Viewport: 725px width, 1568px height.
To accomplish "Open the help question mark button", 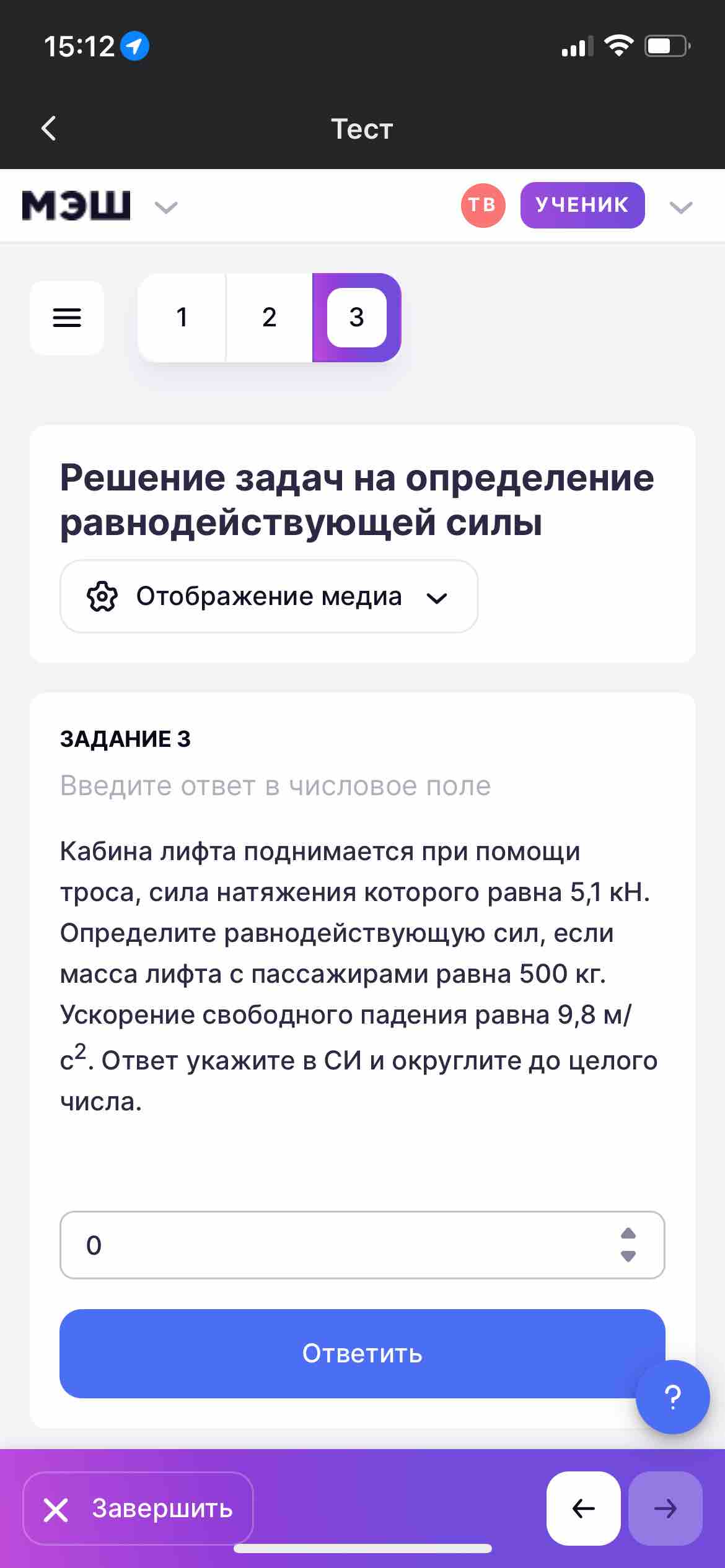I will click(x=672, y=1397).
